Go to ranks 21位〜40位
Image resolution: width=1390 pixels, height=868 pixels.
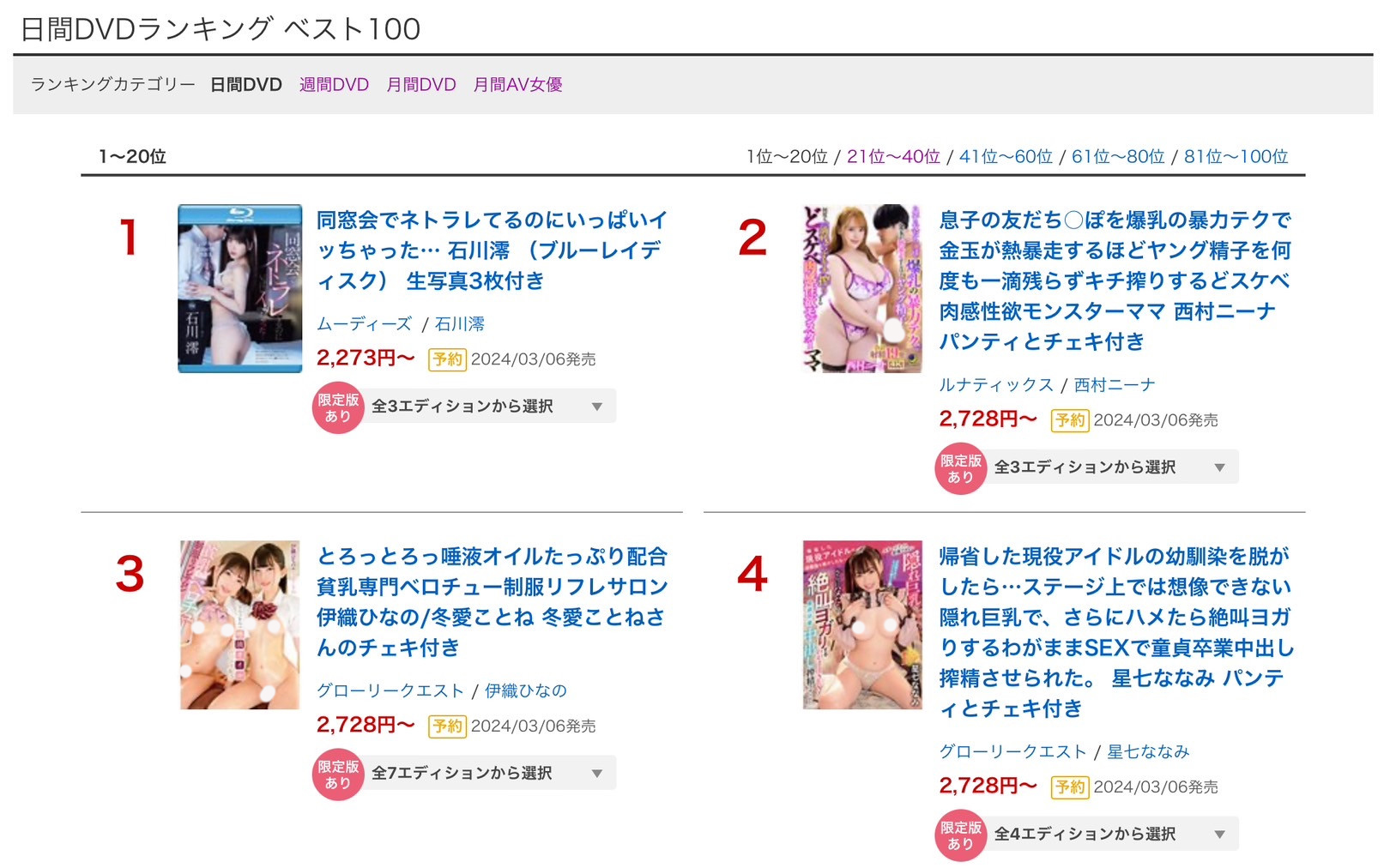point(893,156)
